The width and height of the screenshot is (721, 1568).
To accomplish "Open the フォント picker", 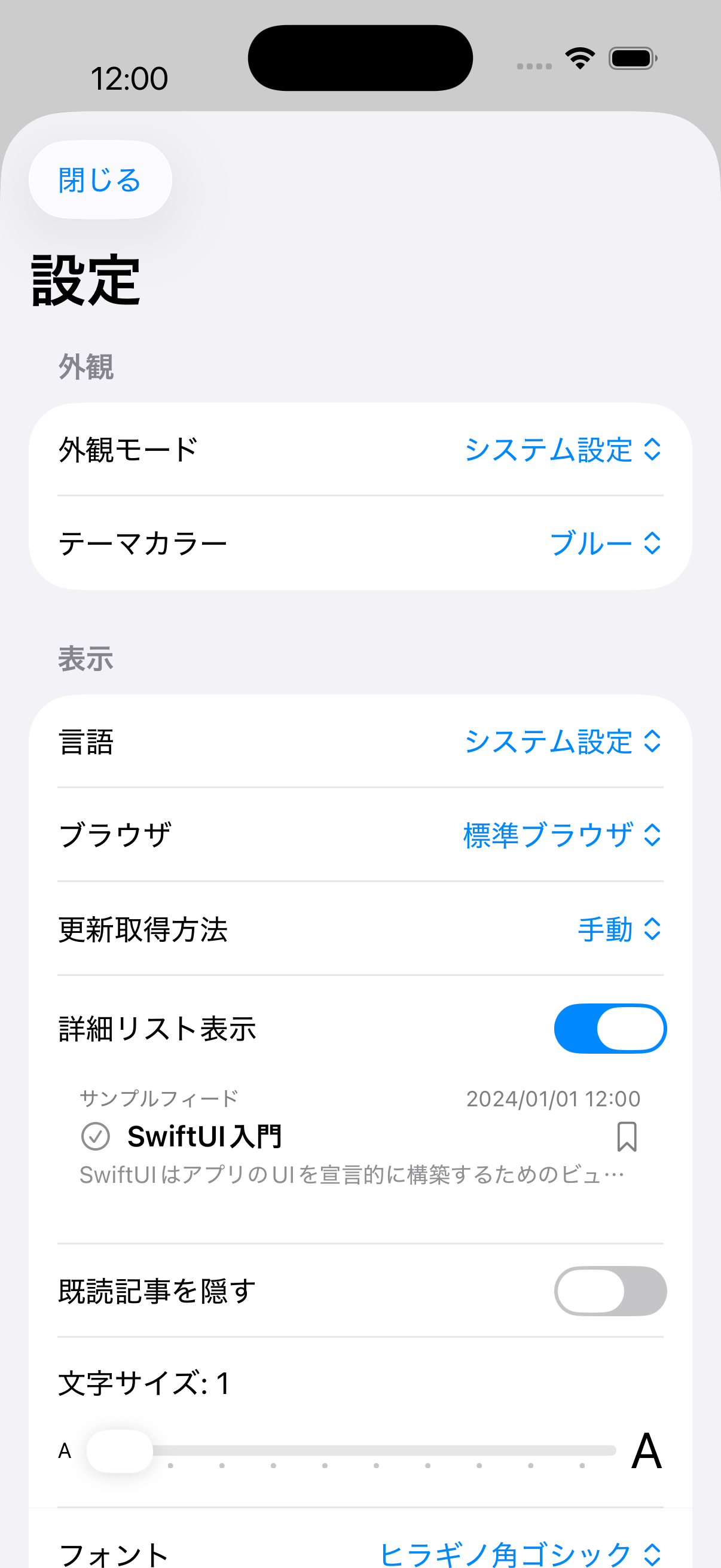I will tap(520, 1554).
